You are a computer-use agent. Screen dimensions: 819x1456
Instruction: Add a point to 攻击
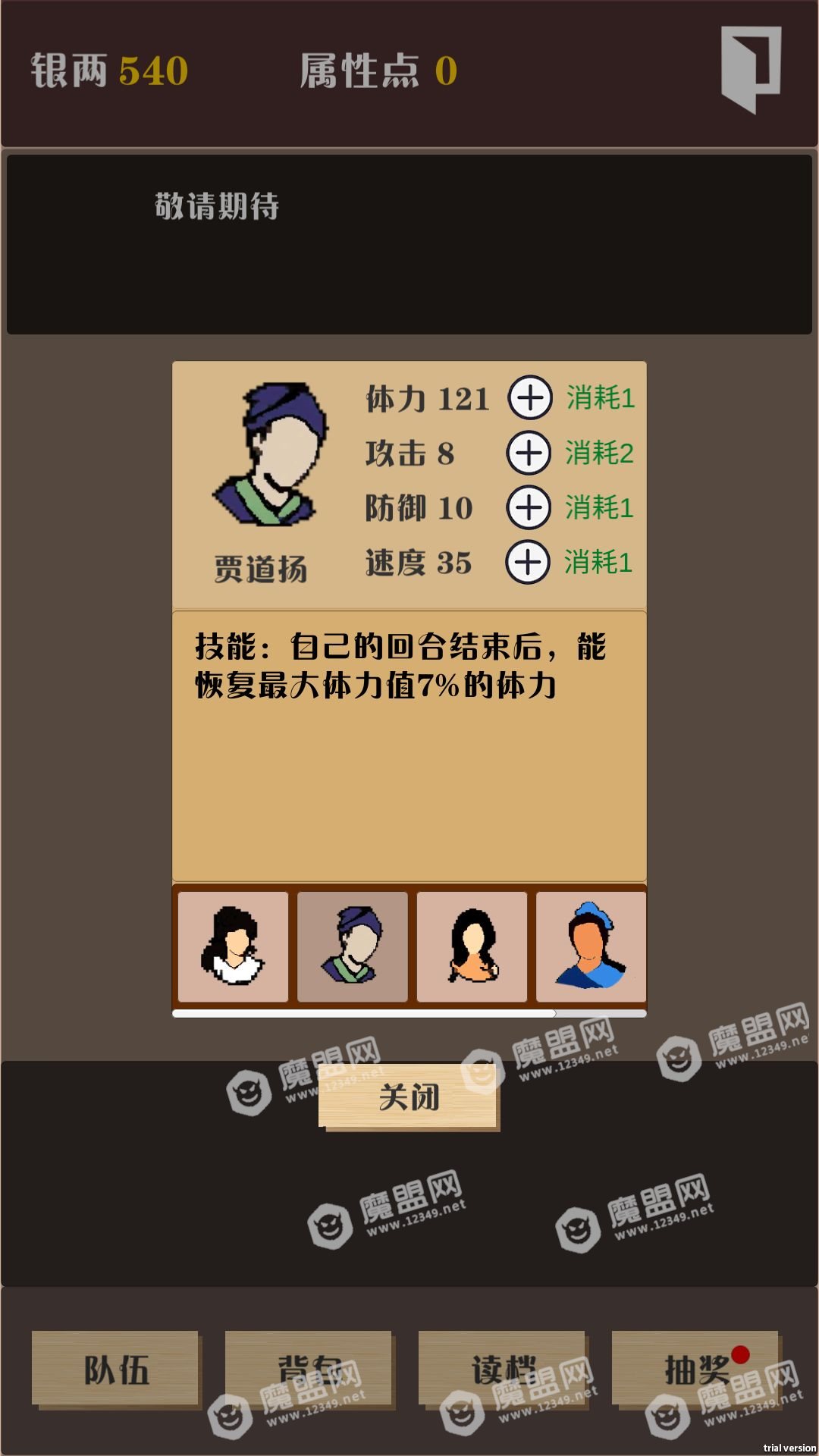[529, 453]
